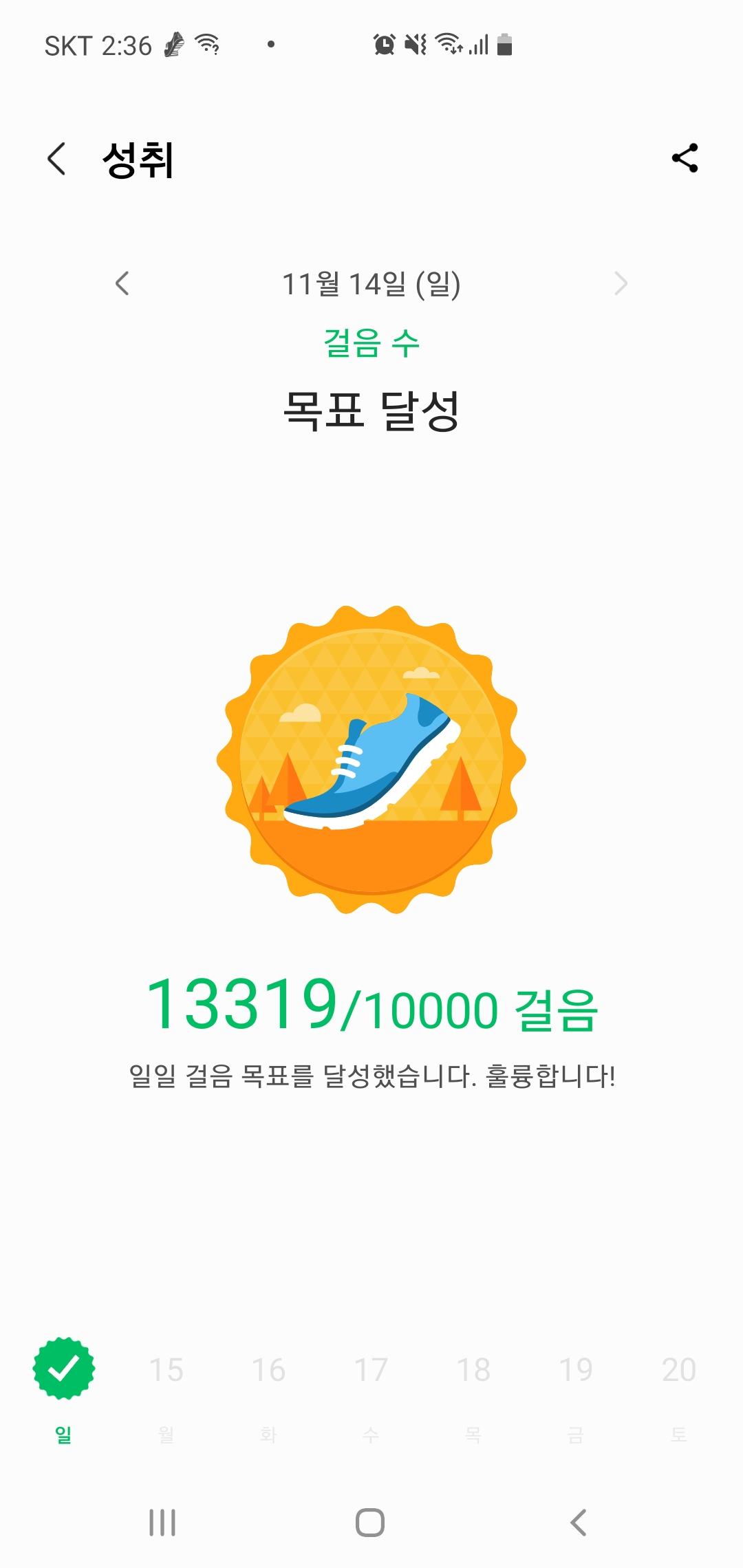Go to the previous day's achievement
The height and width of the screenshot is (1568, 743).
pyautogui.click(x=122, y=283)
